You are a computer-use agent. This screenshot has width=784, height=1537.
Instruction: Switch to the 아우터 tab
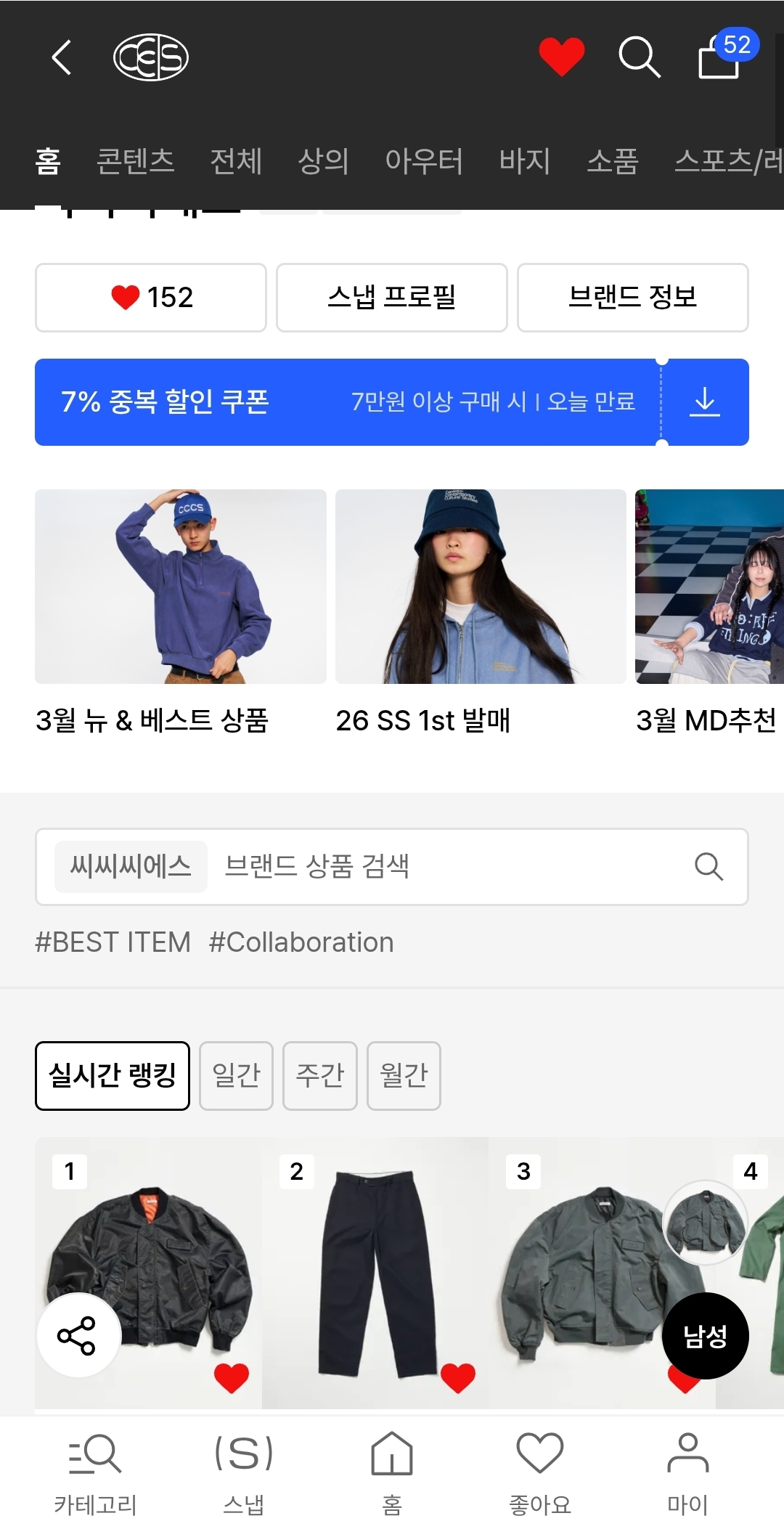424,160
